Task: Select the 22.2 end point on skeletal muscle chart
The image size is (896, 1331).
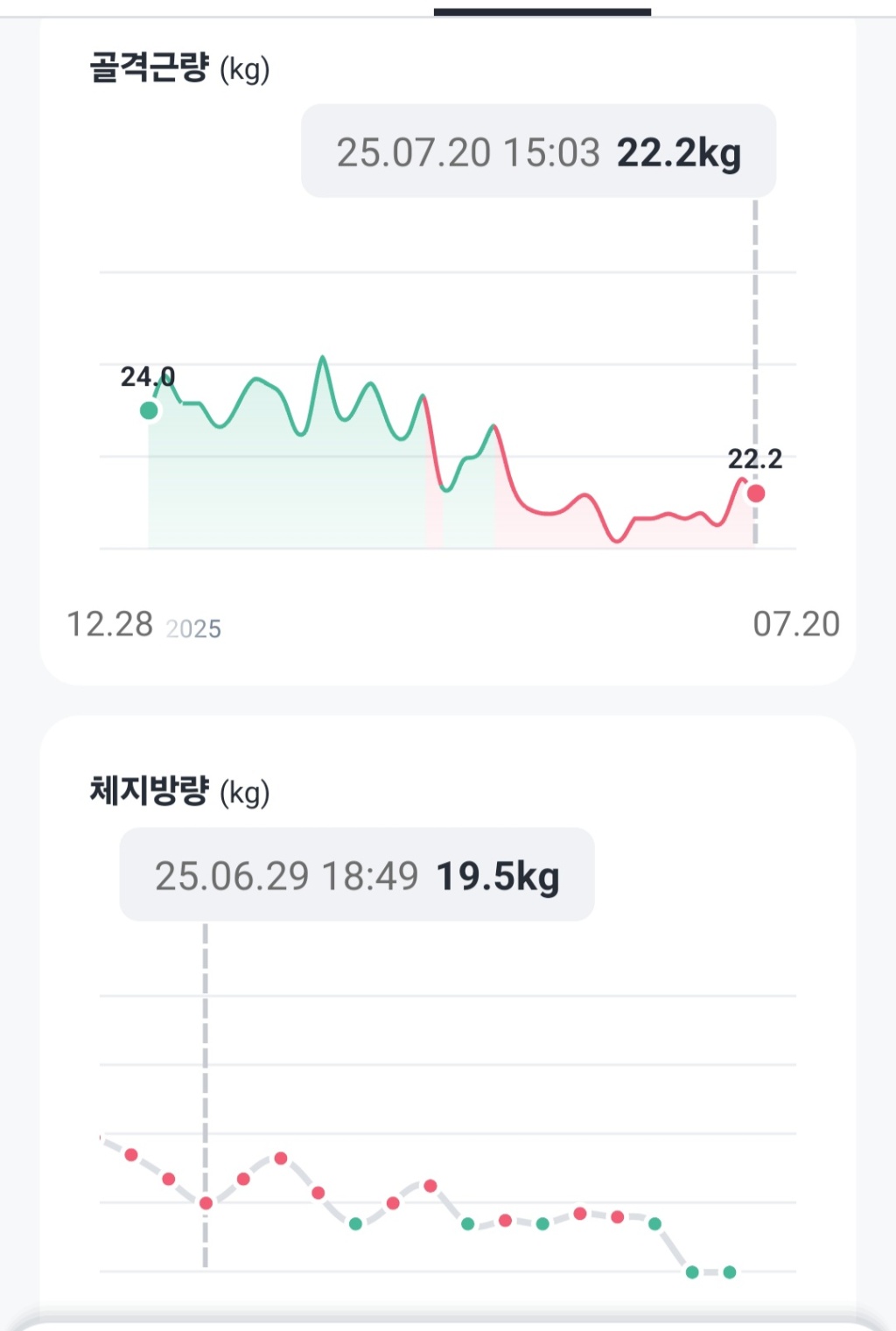Action: click(x=756, y=494)
